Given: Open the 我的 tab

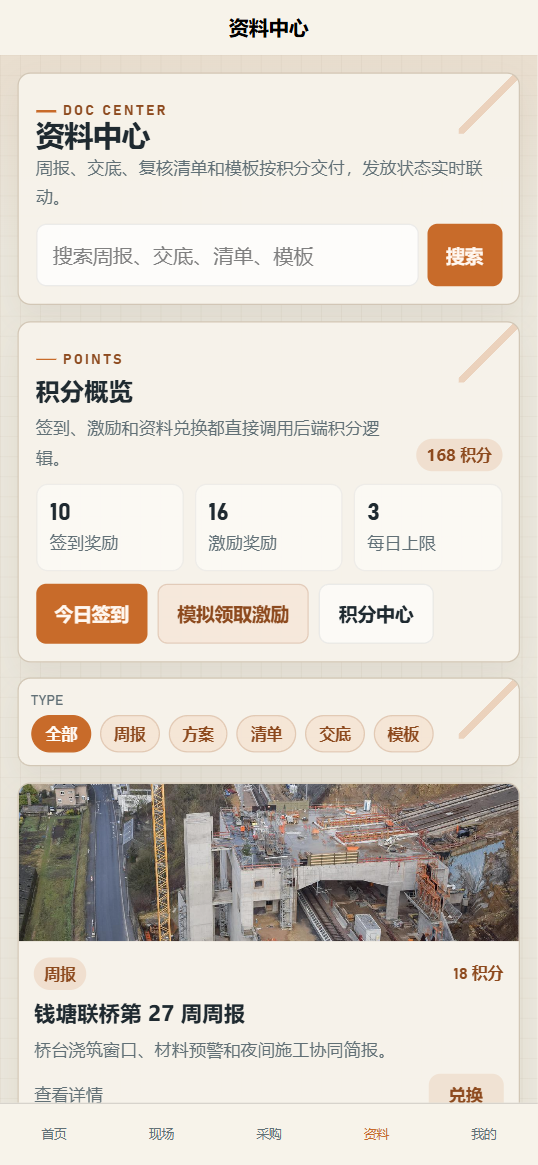Looking at the screenshot, I should pos(484,1135).
